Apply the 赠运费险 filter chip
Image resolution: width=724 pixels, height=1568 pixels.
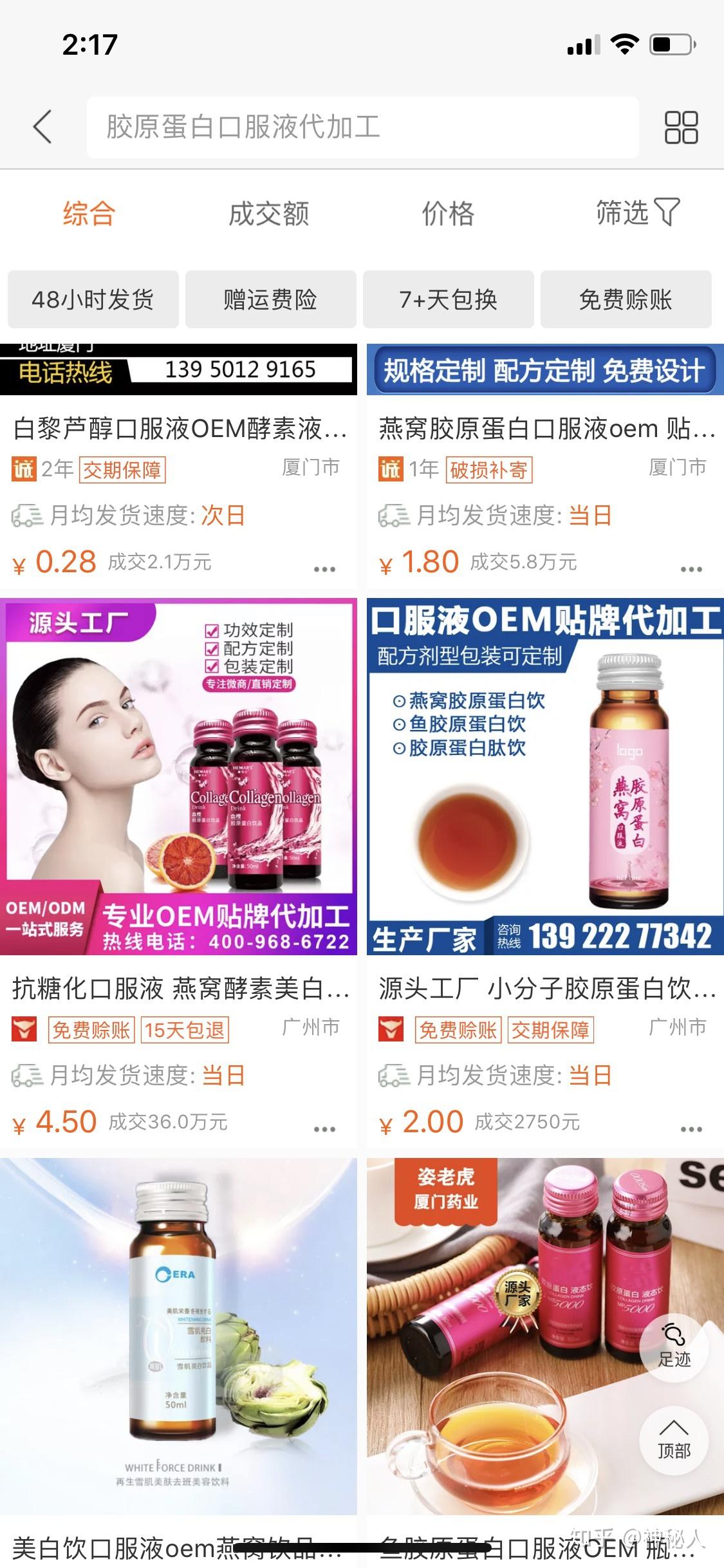[270, 299]
